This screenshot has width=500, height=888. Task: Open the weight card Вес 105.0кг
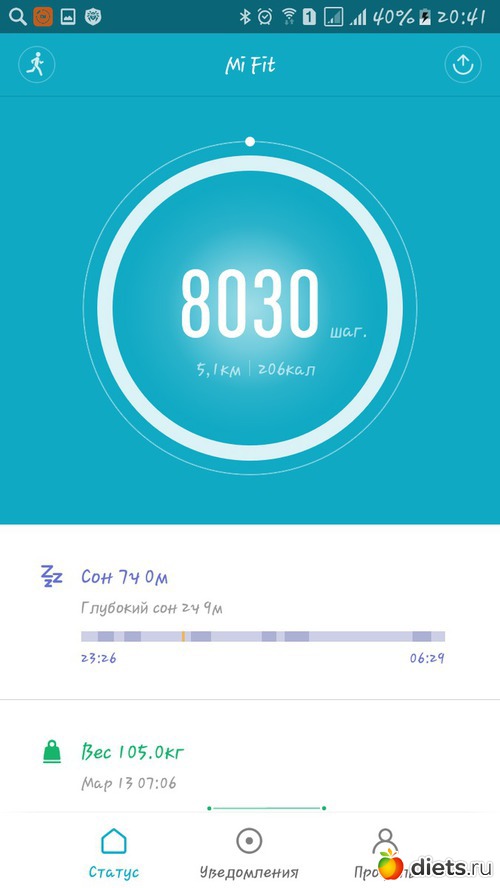[250, 757]
